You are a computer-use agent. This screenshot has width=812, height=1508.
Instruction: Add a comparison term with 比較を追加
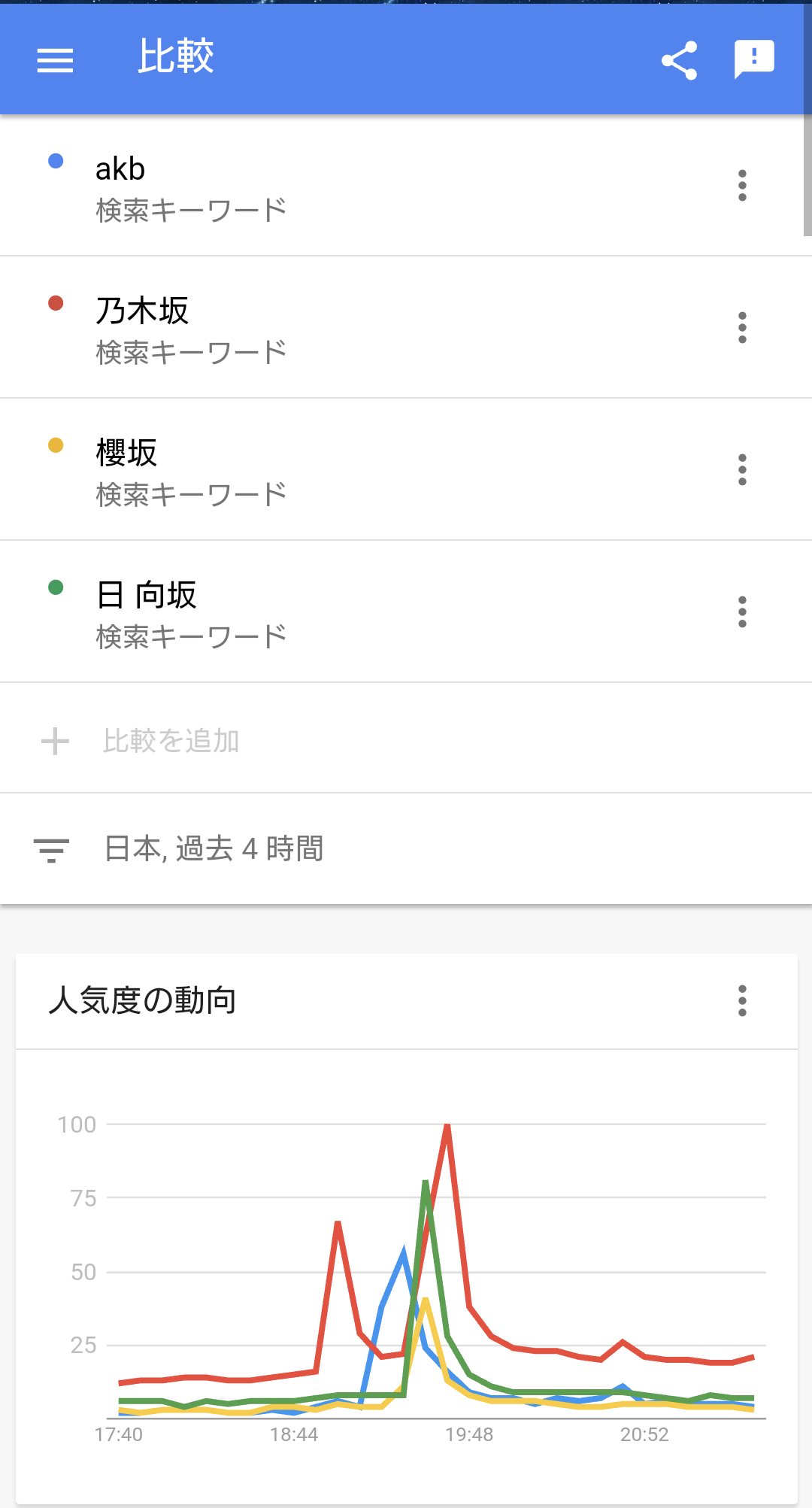click(x=171, y=741)
